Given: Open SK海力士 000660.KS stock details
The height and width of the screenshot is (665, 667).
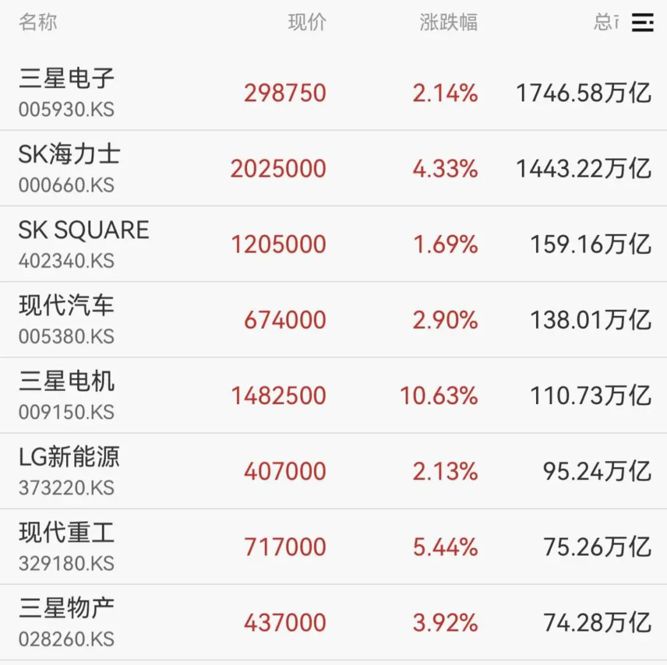Looking at the screenshot, I should 334,168.
